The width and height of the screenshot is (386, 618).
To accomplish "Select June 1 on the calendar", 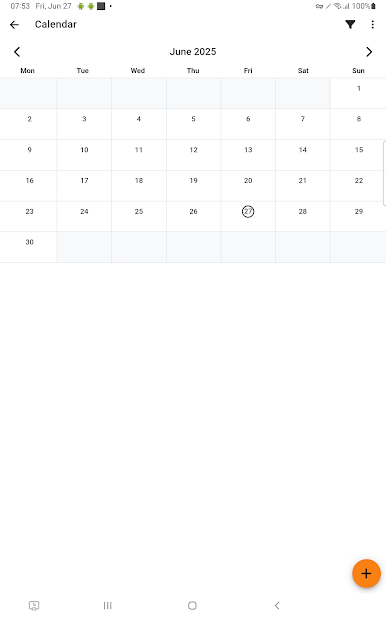I will pyautogui.click(x=358, y=93).
